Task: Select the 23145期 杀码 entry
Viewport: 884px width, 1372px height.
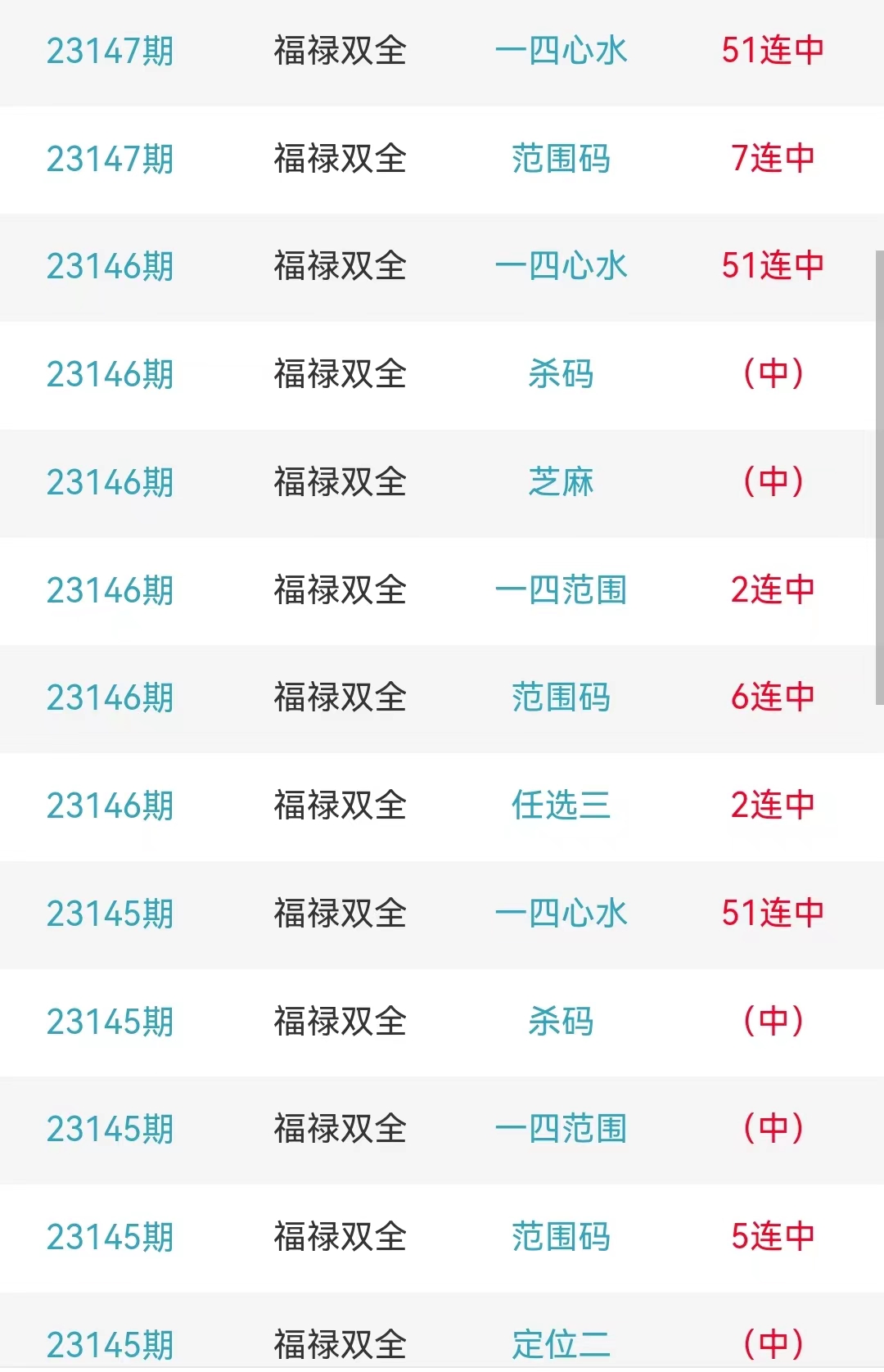Action: pyautogui.click(x=561, y=1022)
